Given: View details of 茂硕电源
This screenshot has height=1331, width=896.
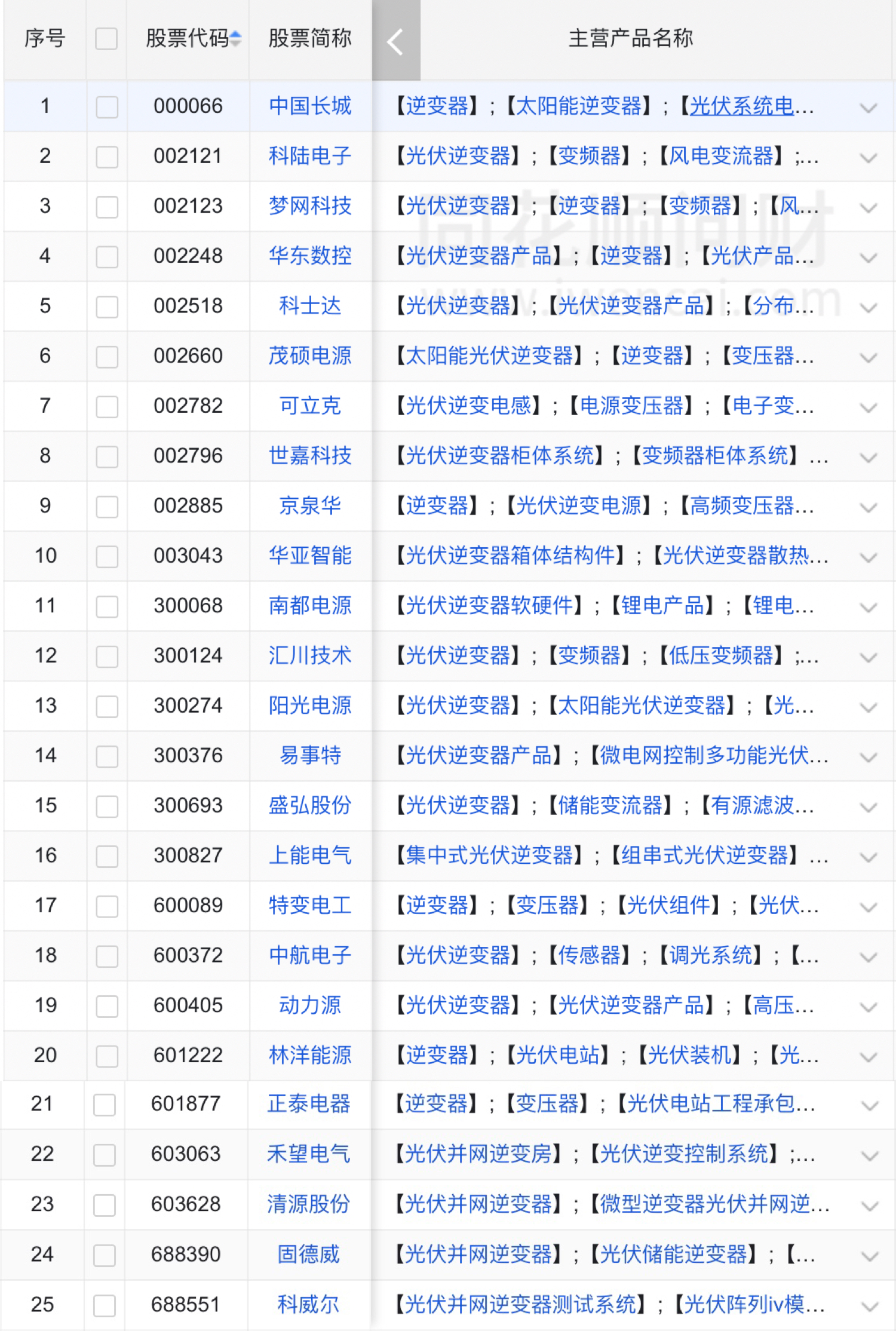Looking at the screenshot, I should pyautogui.click(x=309, y=356).
